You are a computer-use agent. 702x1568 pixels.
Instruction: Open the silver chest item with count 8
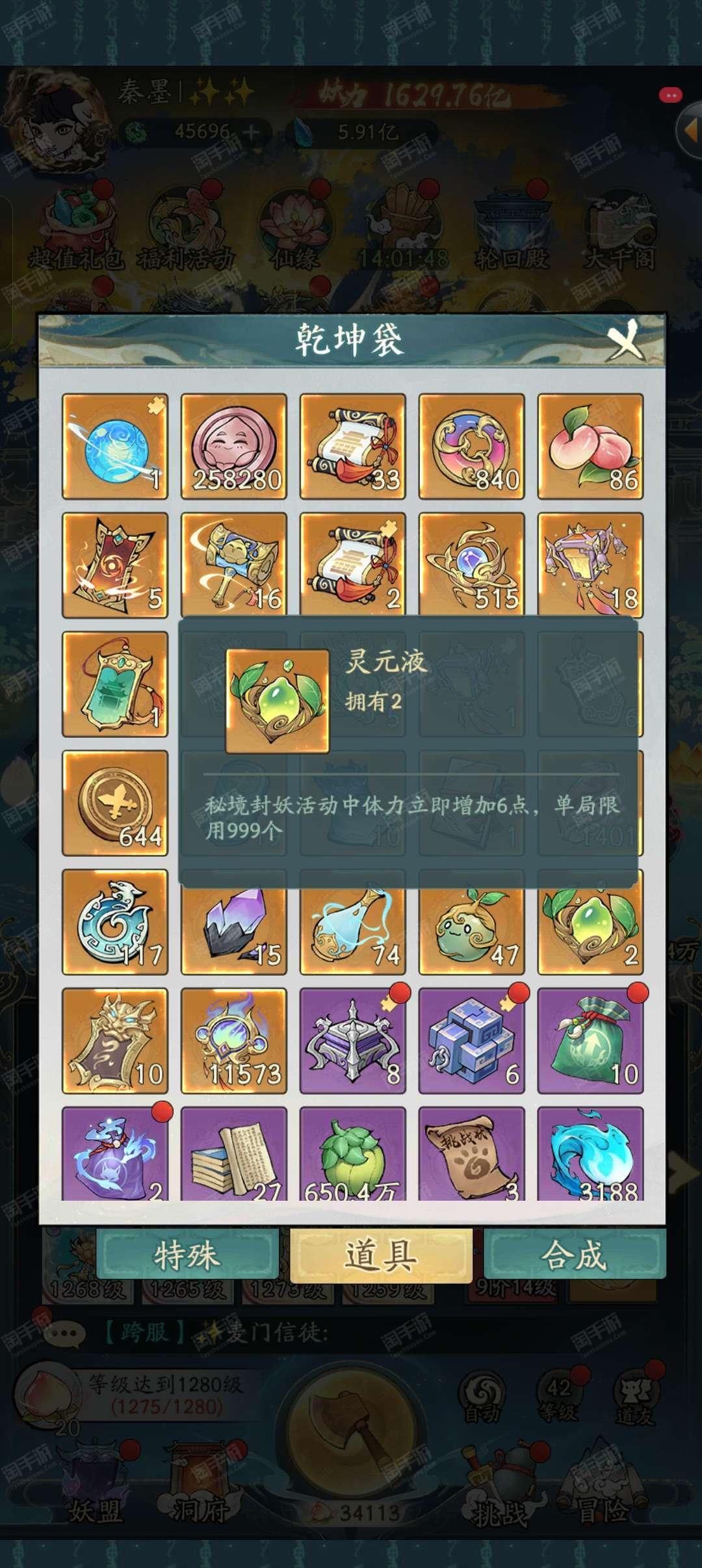(x=352, y=1041)
